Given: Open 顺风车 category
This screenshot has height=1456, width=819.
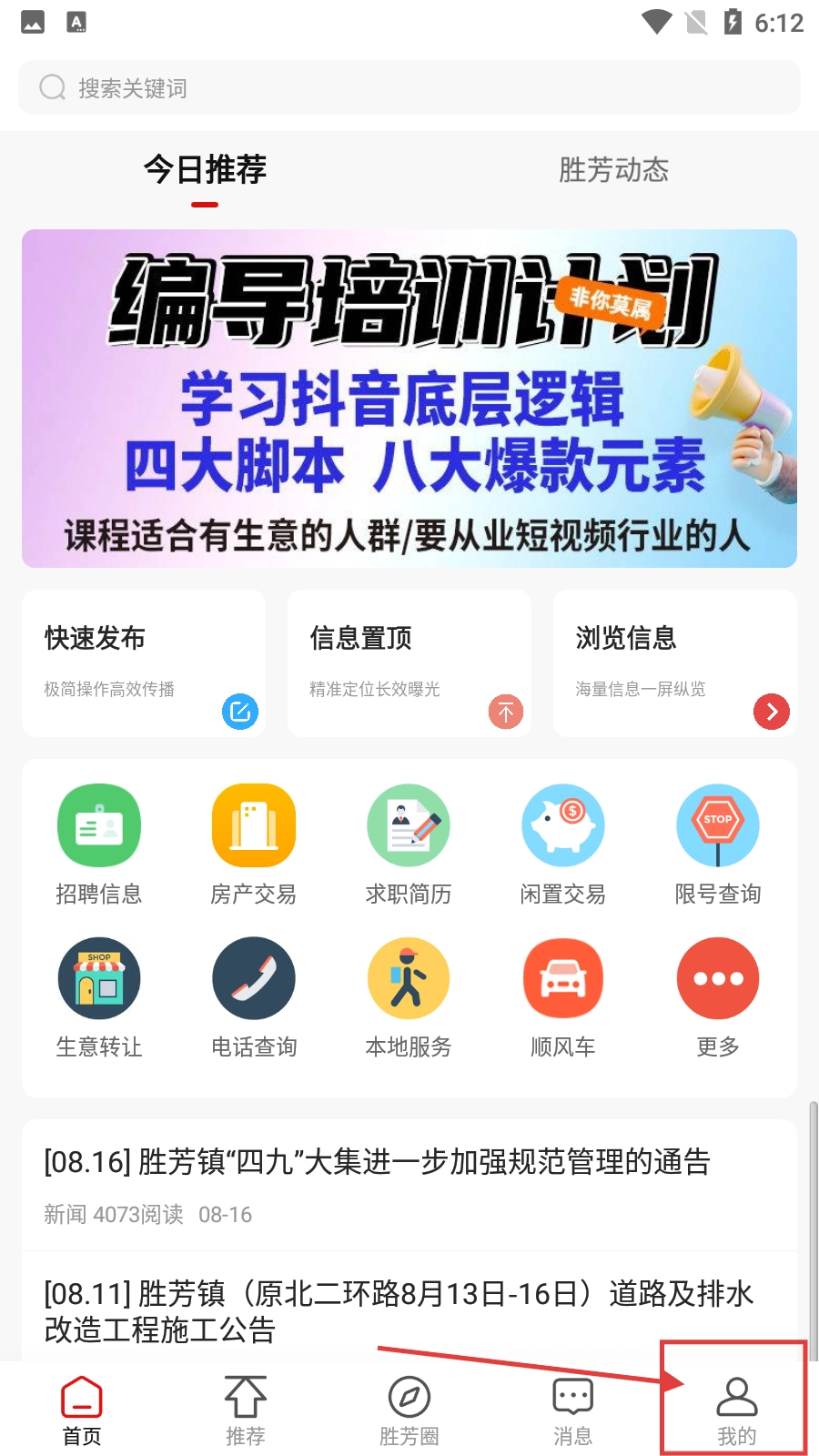Looking at the screenshot, I should pos(563,996).
